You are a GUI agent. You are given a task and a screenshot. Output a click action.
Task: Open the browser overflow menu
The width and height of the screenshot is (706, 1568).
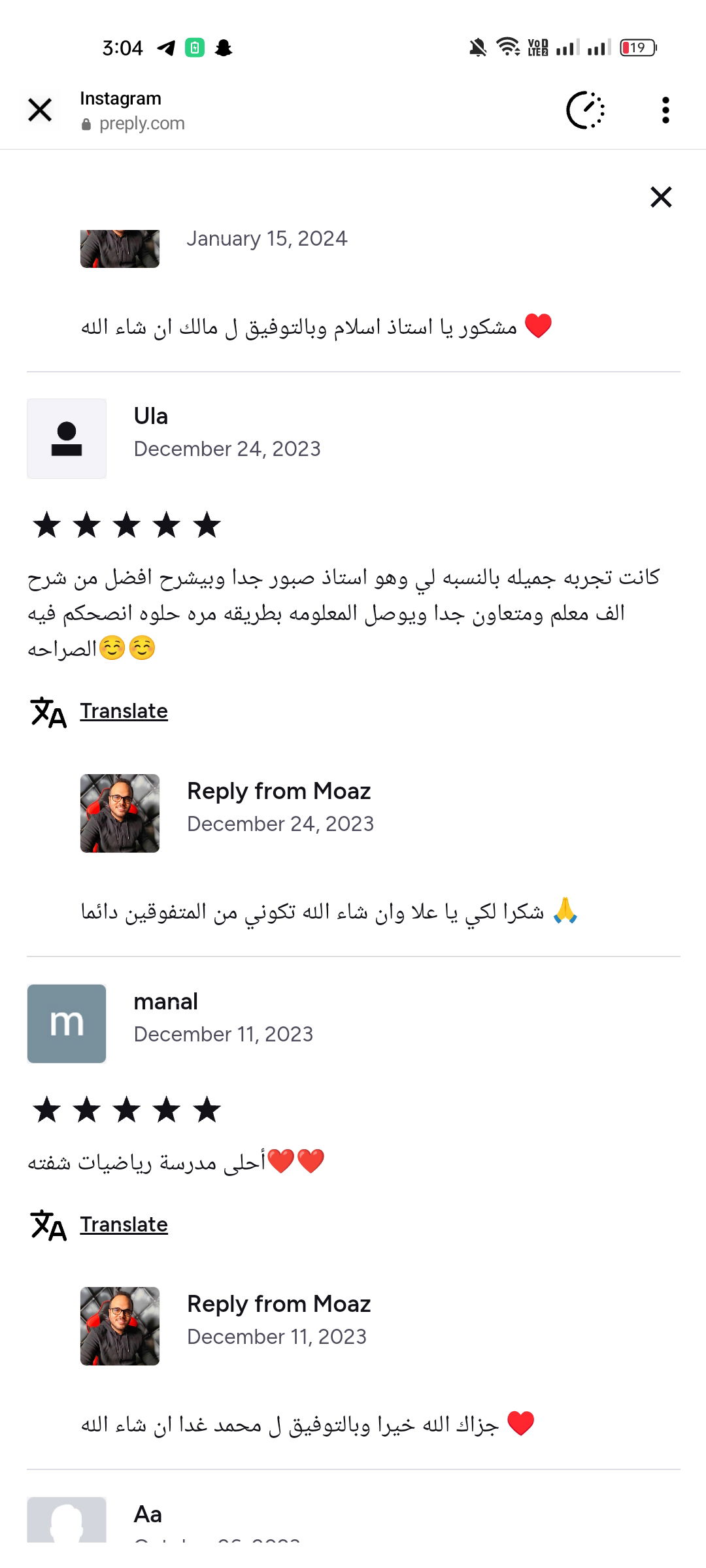tap(665, 110)
